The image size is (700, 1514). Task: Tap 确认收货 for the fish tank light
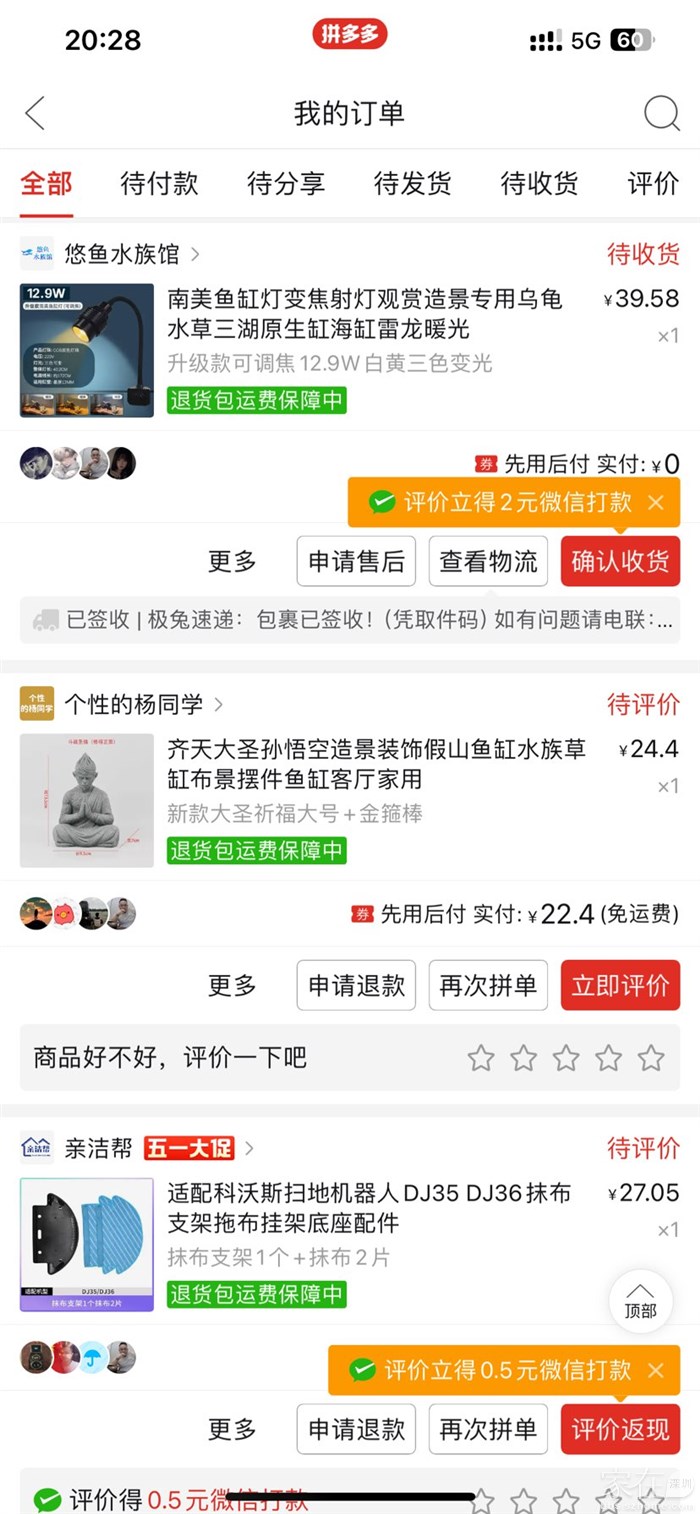[x=620, y=561]
